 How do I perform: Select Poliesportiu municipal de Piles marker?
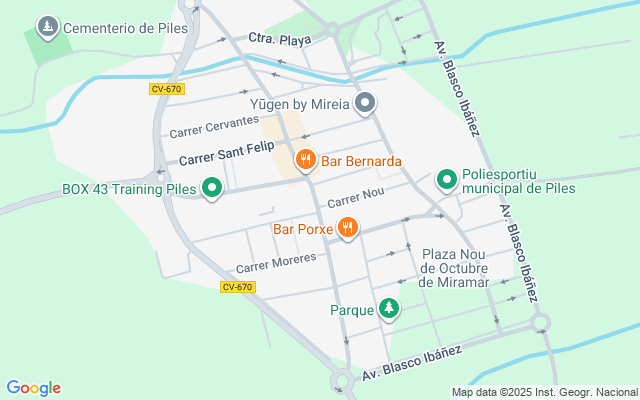click(447, 180)
